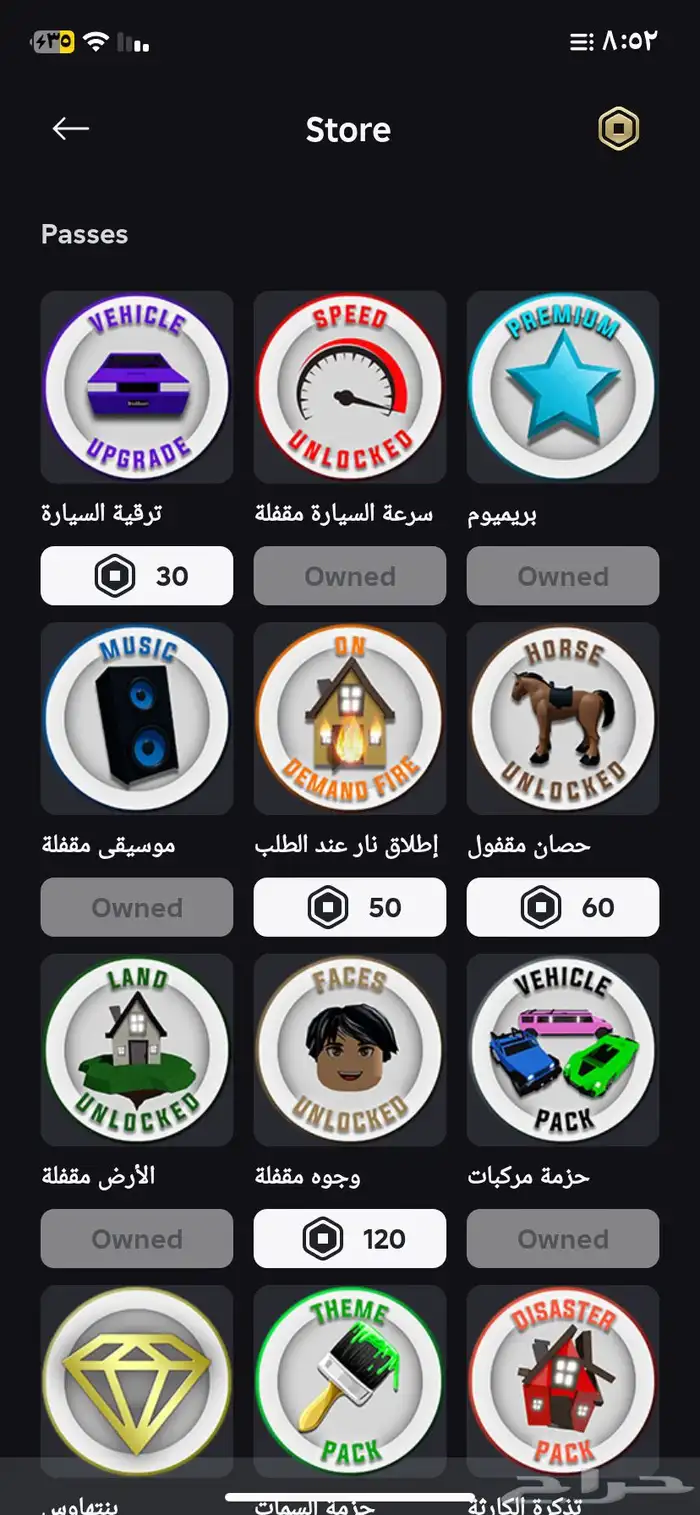Open the Music speaker pass tile
700x1515 pixels.
click(137, 718)
